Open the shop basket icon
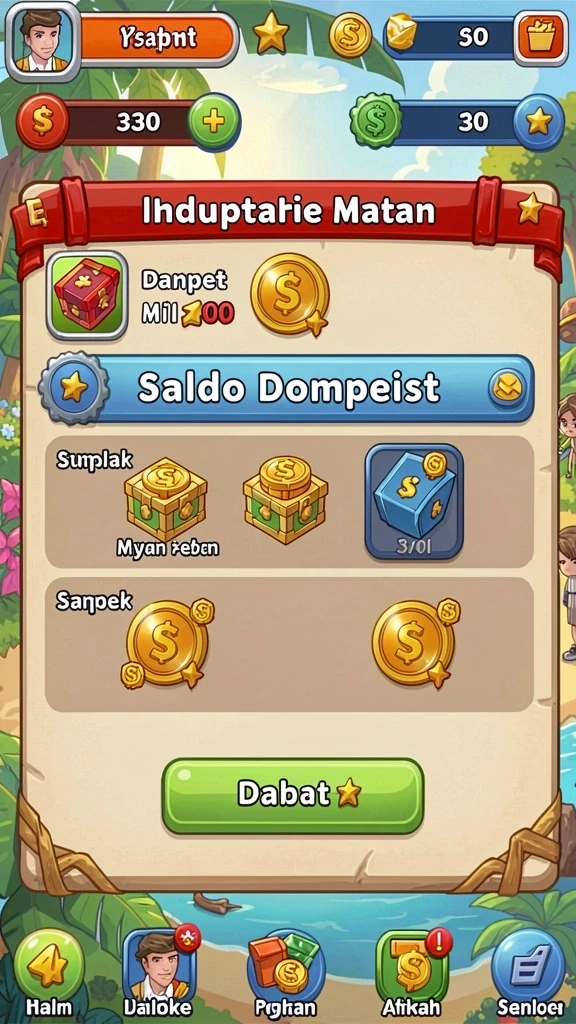Viewport: 576px width, 1024px height. click(540, 38)
